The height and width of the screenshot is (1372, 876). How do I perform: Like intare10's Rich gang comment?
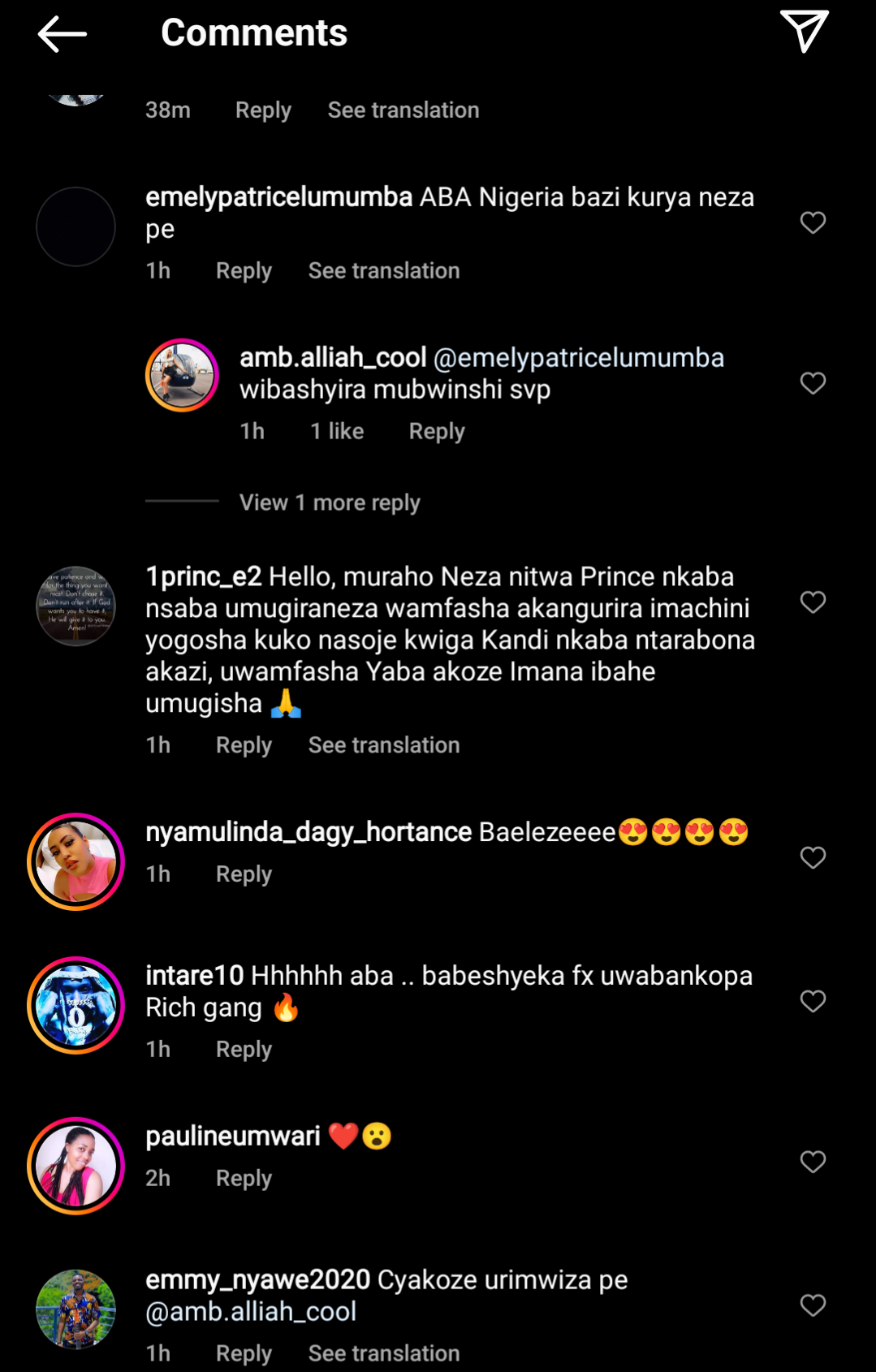[813, 1002]
